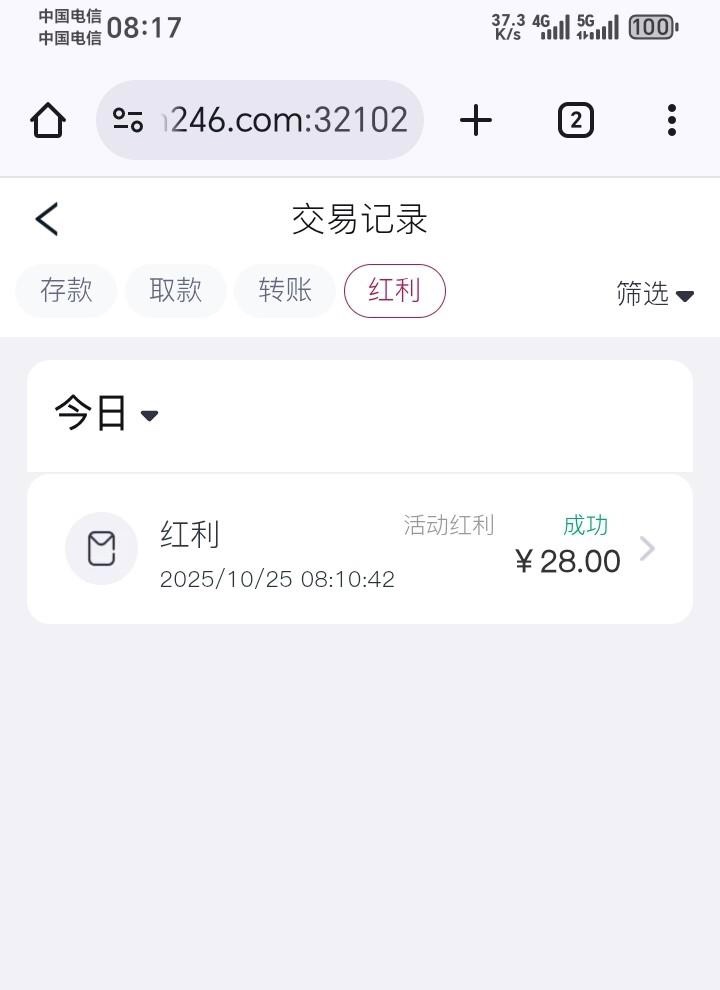This screenshot has height=990, width=720.
Task: Switch to the 取款 tab
Action: (x=175, y=291)
